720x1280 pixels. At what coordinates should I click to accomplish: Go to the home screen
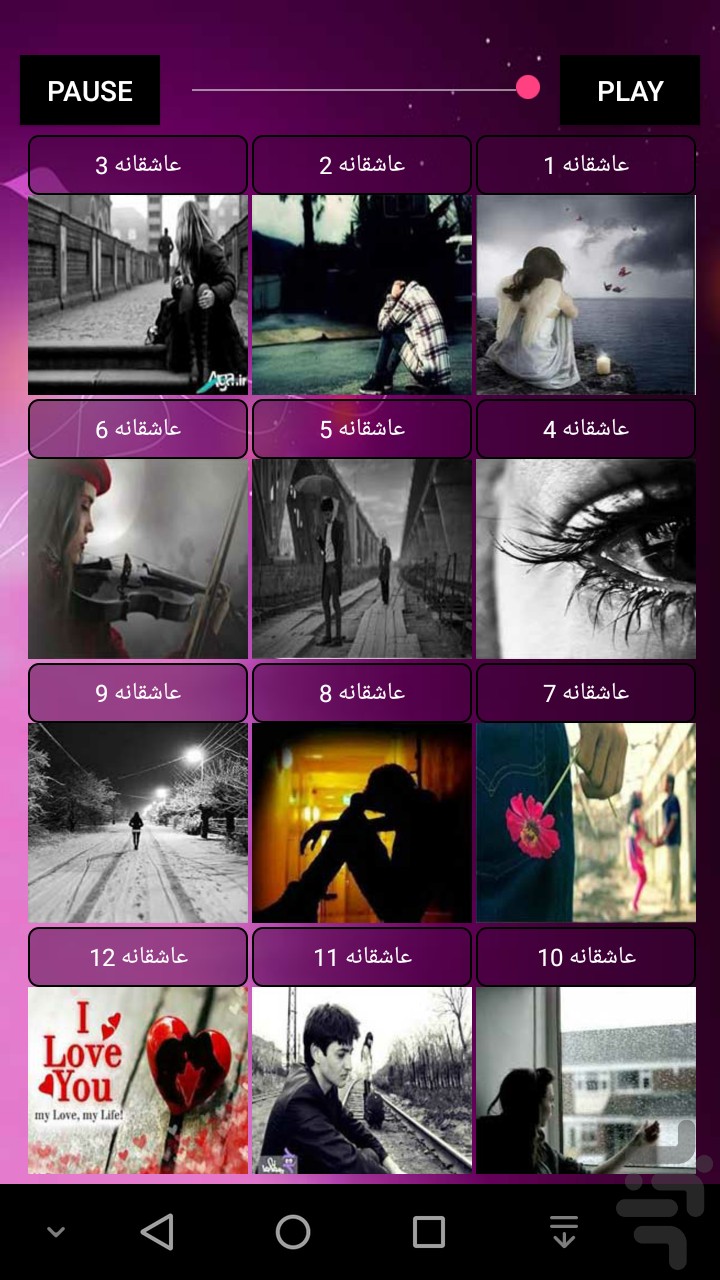coord(293,1232)
